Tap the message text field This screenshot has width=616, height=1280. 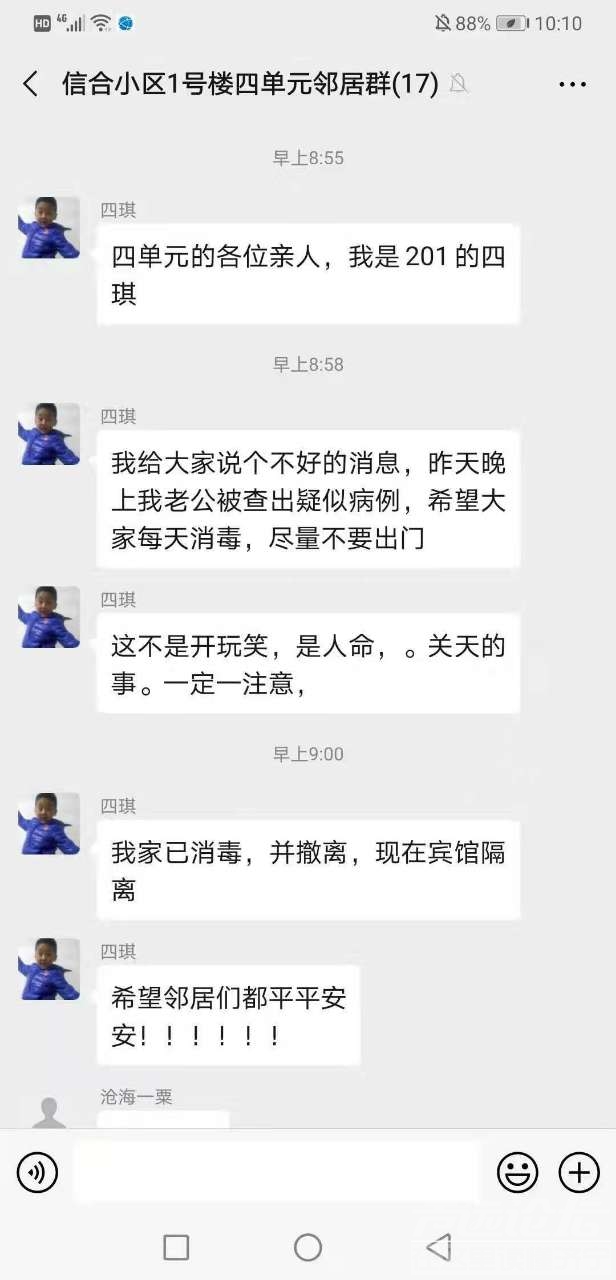click(x=277, y=1171)
